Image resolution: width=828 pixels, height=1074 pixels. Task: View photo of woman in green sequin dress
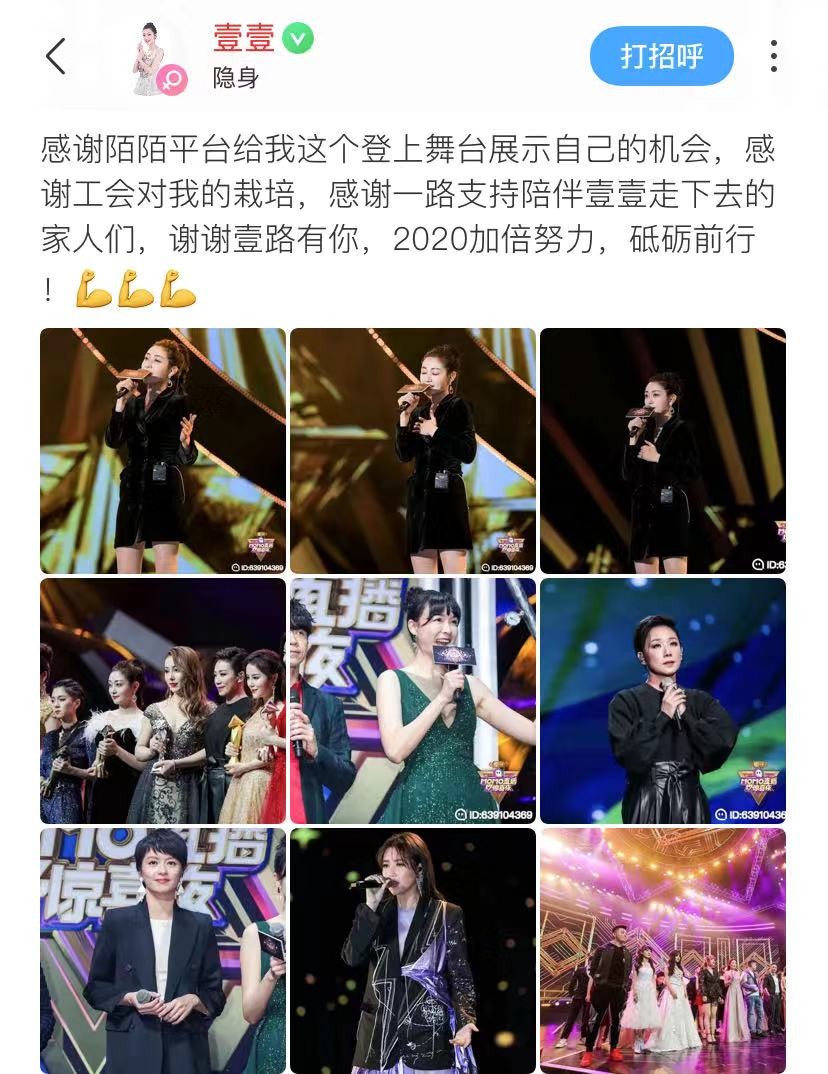tap(413, 700)
